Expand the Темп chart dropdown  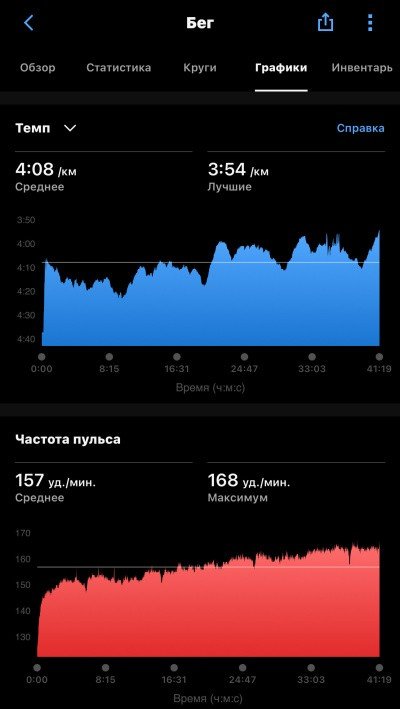coord(46,128)
